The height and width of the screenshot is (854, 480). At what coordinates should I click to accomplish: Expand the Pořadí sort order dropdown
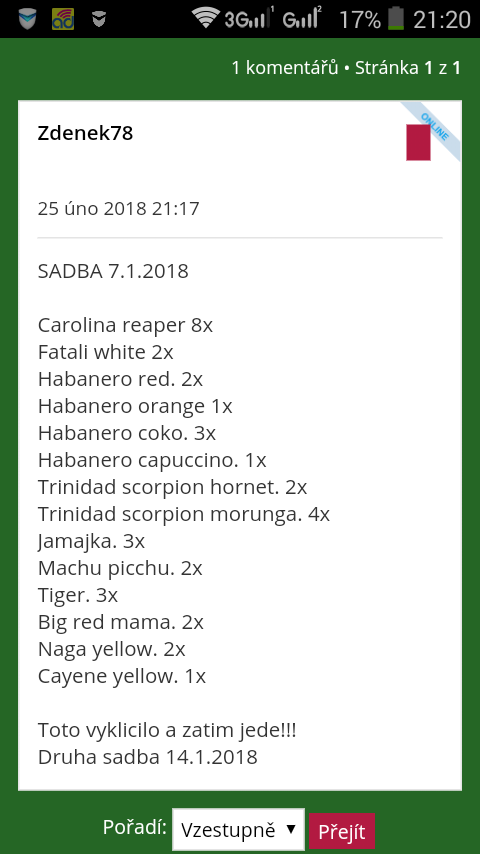coord(239,829)
